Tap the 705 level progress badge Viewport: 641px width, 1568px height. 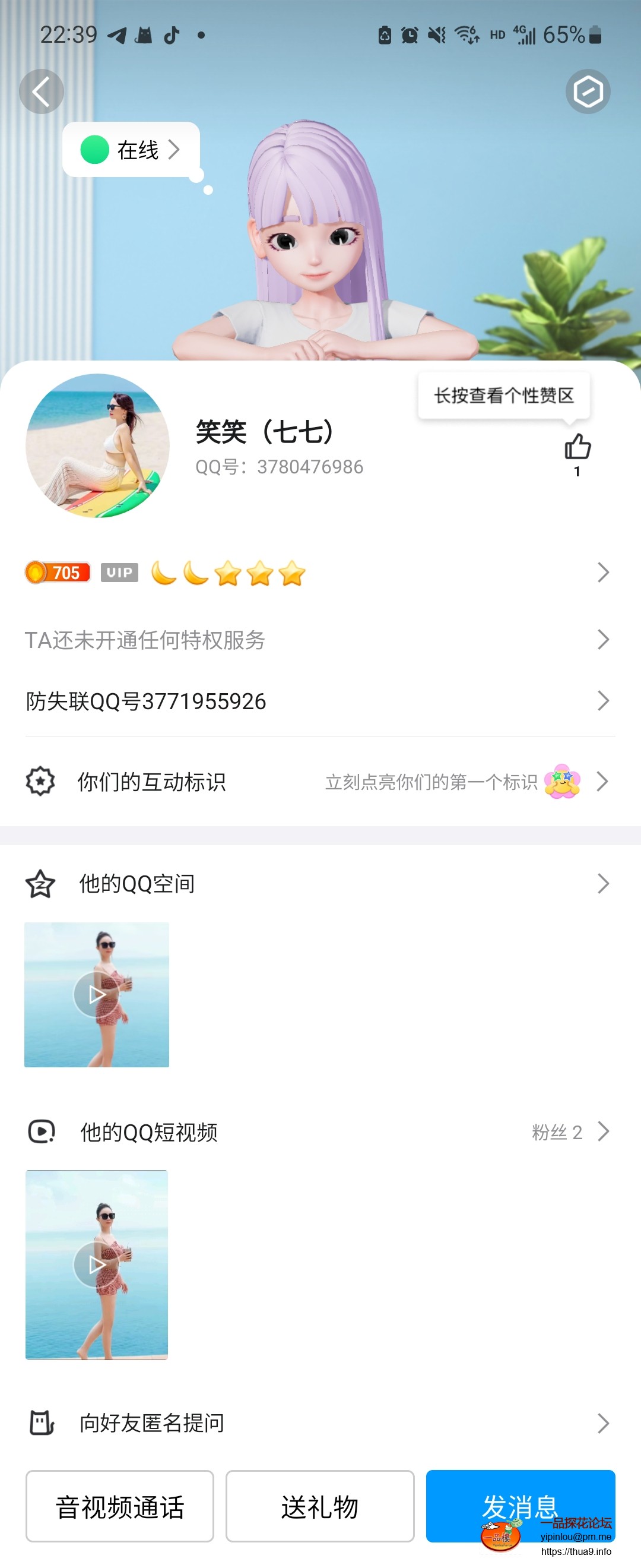pos(58,573)
